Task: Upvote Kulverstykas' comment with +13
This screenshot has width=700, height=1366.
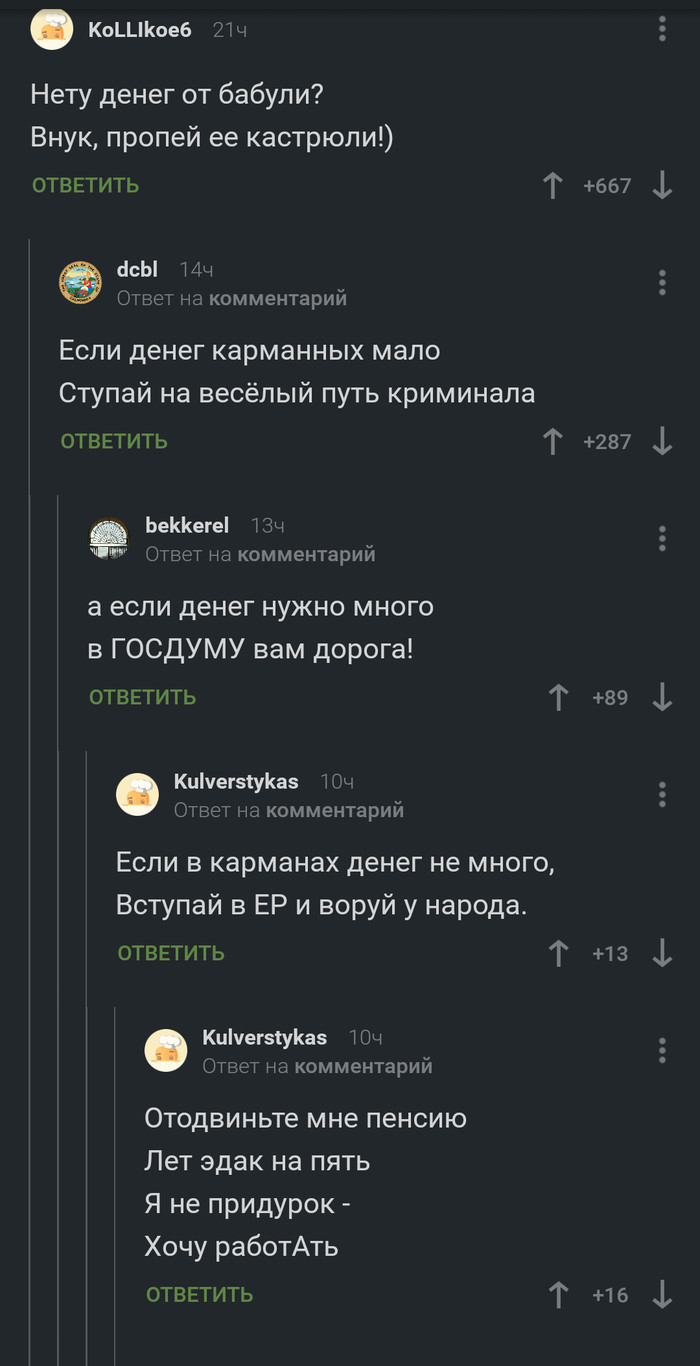Action: (559, 953)
